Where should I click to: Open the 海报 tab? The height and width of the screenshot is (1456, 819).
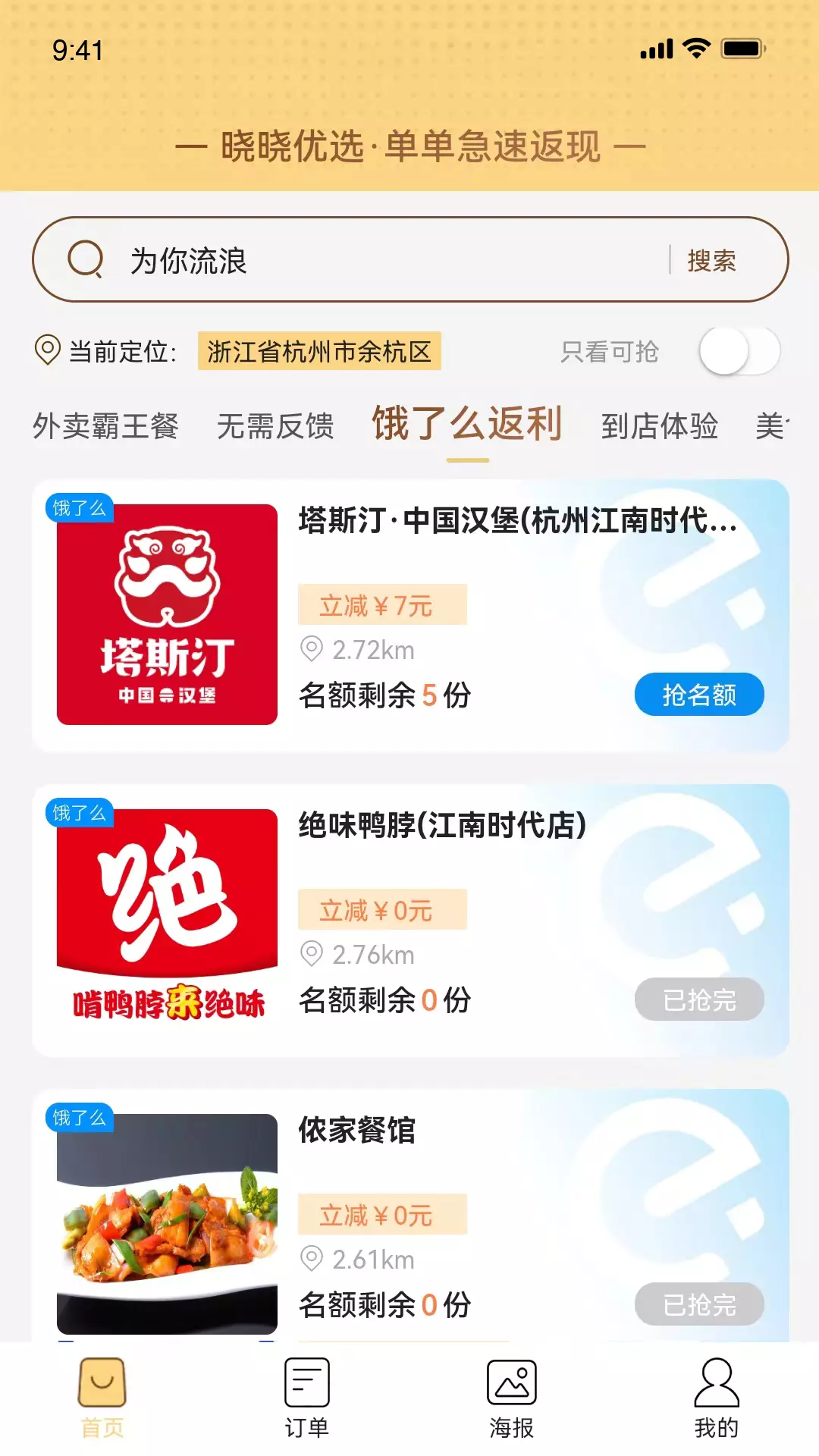coord(512,1398)
